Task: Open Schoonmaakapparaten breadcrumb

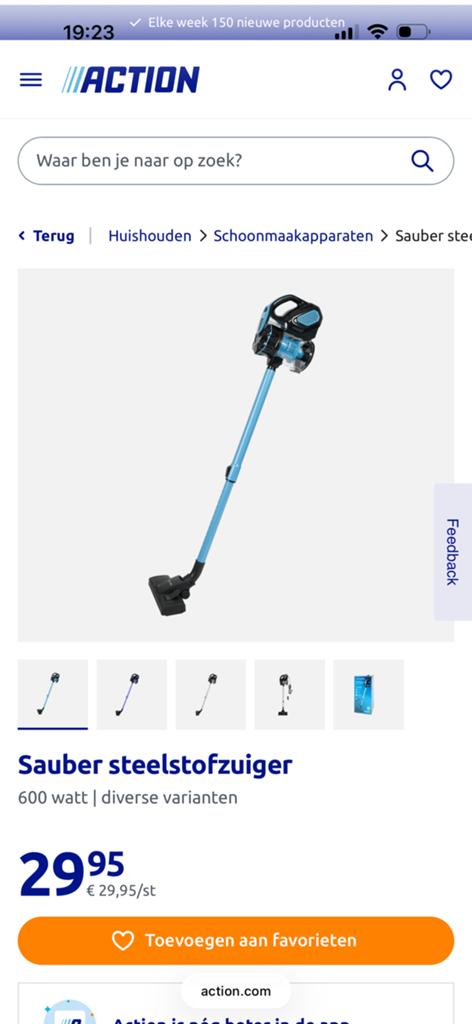Action: coord(293,236)
